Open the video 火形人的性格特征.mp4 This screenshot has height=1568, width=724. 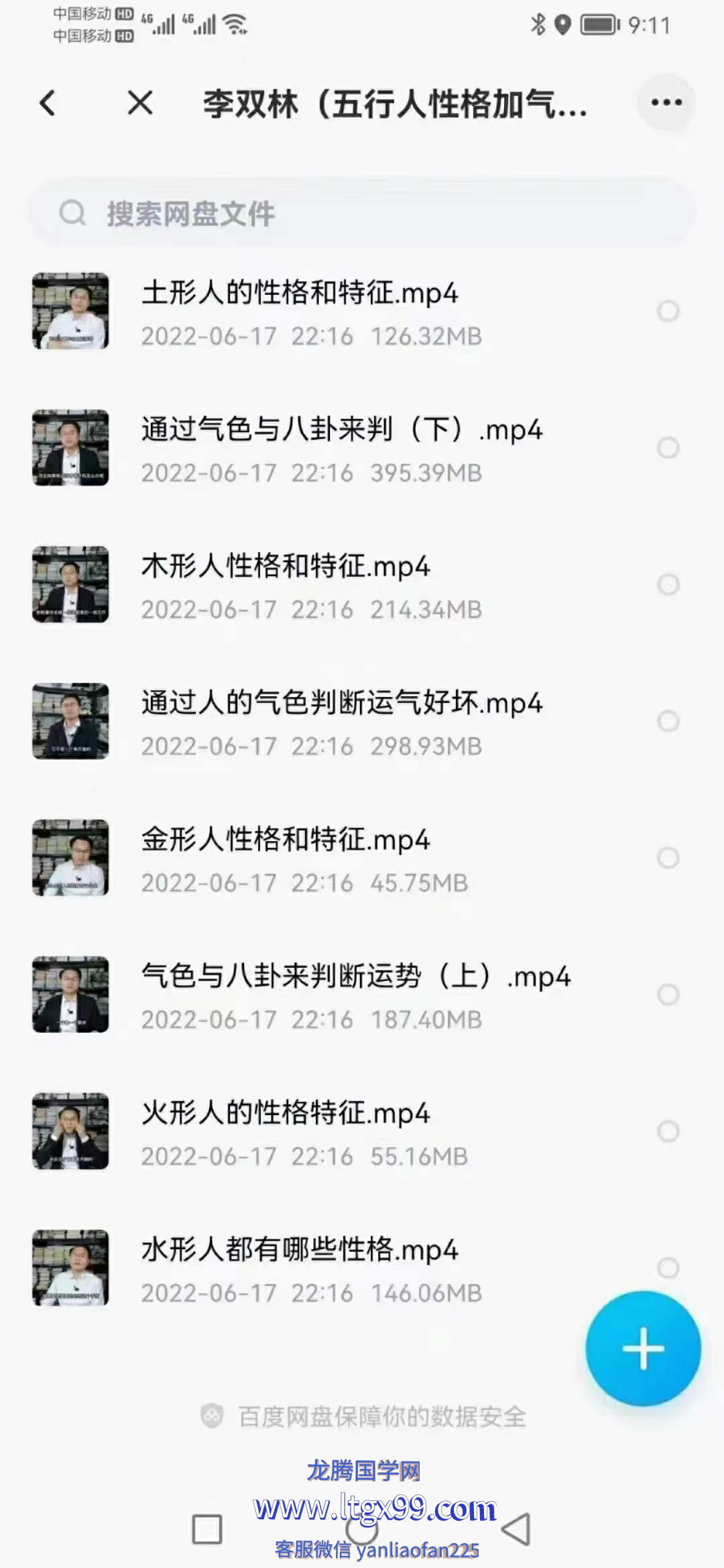[286, 1114]
